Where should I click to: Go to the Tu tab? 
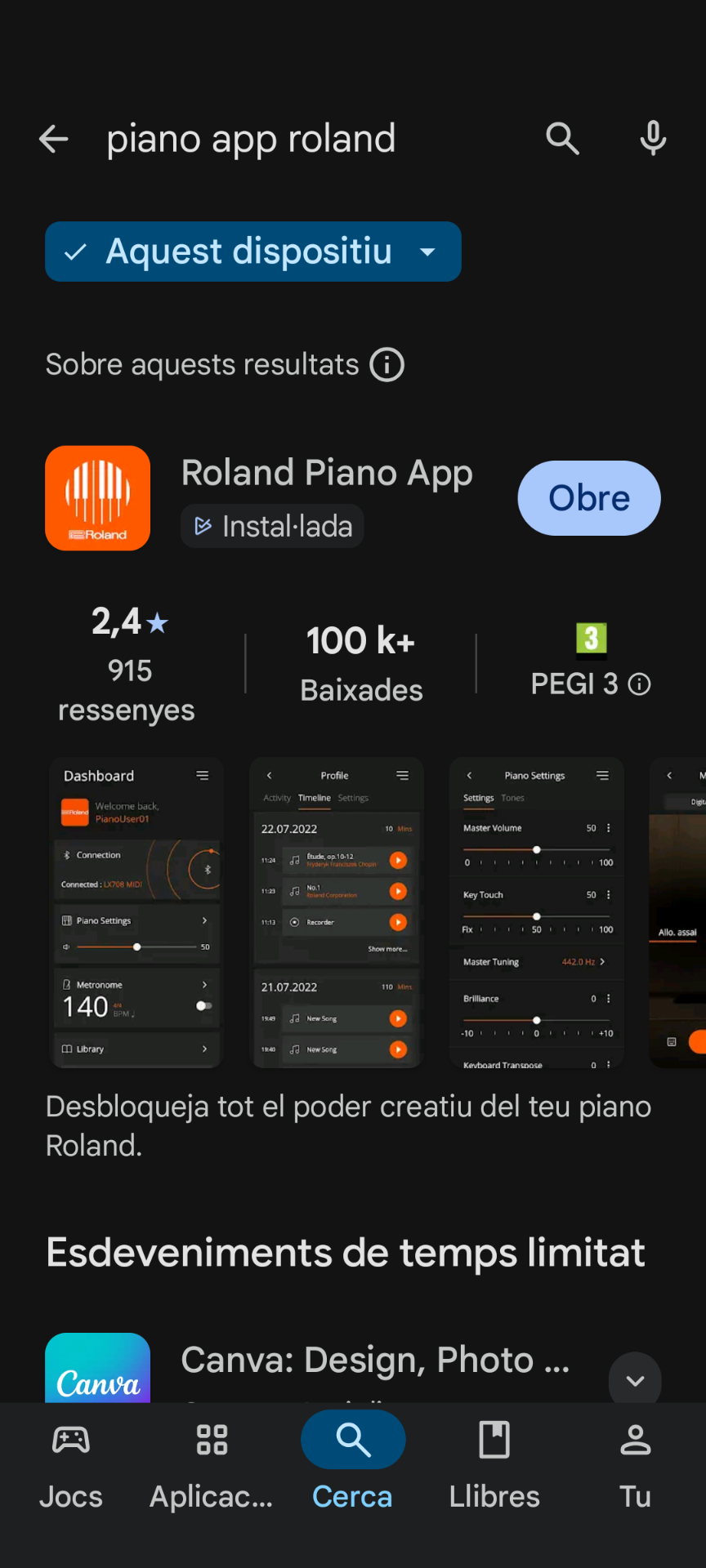[635, 1463]
